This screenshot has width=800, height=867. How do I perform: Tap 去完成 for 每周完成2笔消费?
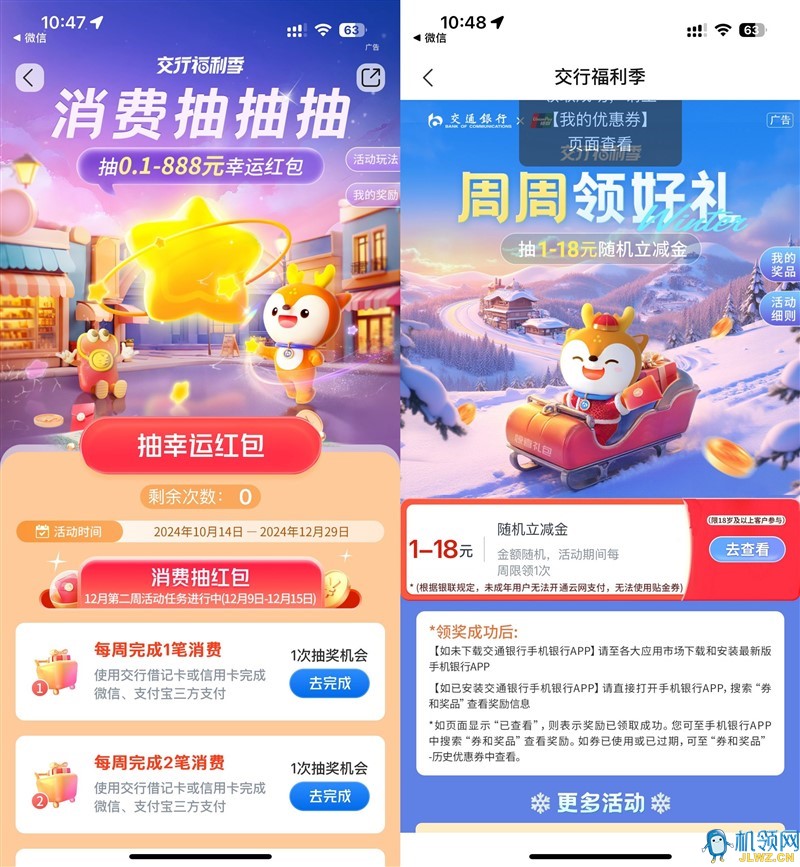point(329,796)
